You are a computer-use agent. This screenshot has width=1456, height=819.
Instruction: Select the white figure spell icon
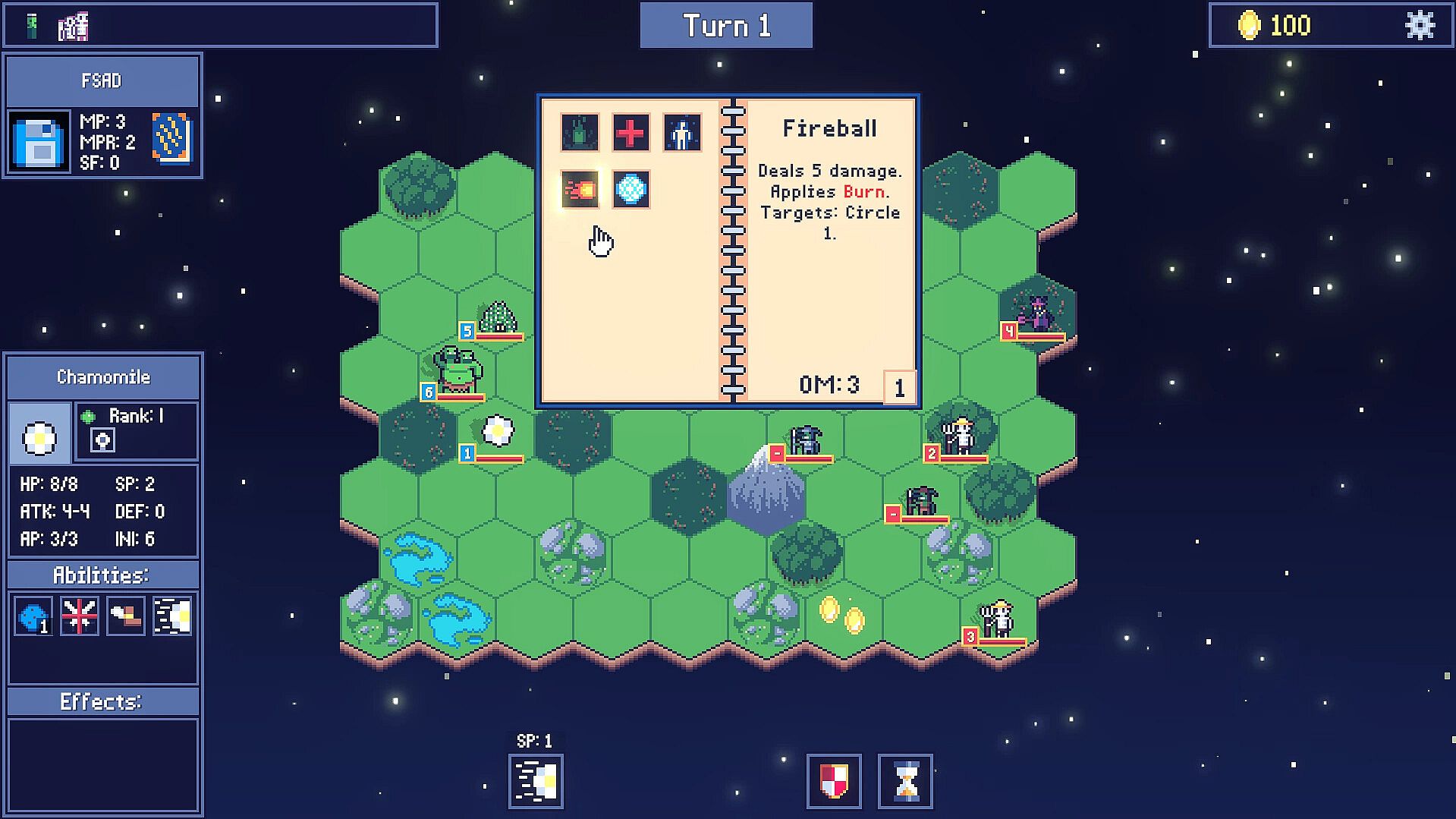(681, 134)
